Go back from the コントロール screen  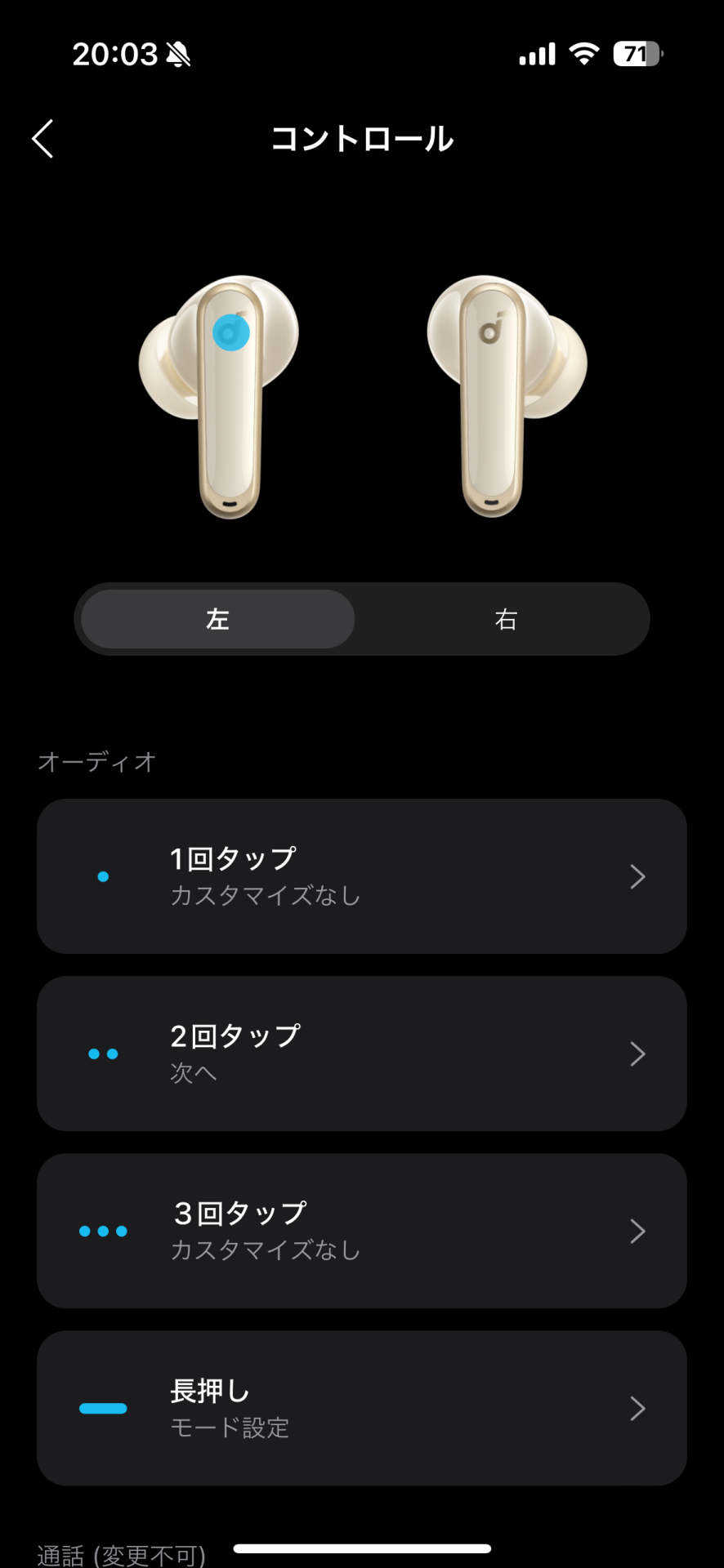click(43, 139)
